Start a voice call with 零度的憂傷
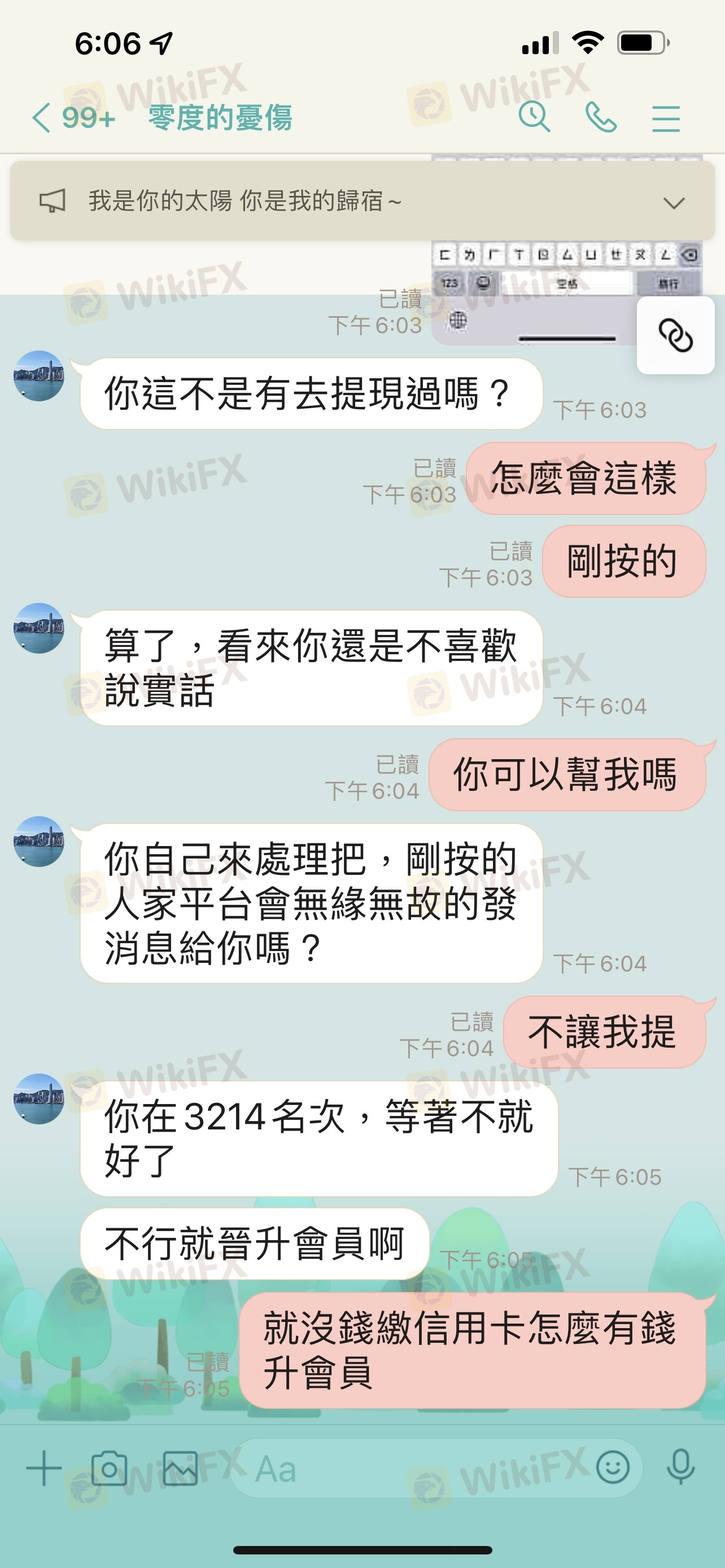Image resolution: width=725 pixels, height=1568 pixels. (x=600, y=117)
